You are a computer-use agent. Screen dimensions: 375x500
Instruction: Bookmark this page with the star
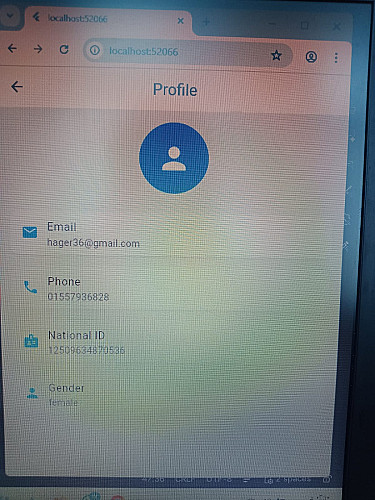click(x=276, y=55)
